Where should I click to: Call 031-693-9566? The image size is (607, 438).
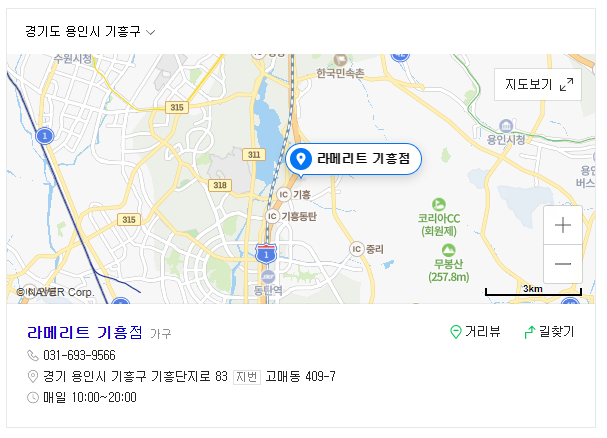pos(79,355)
